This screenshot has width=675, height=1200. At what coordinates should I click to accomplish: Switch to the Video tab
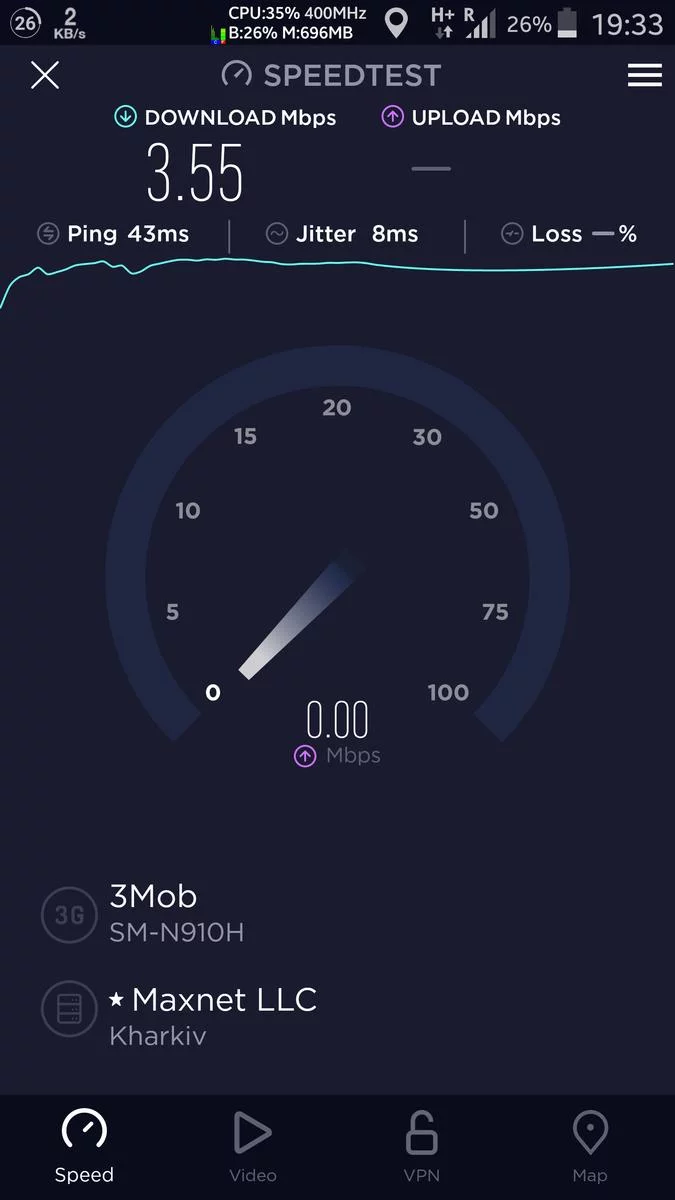[x=253, y=1147]
